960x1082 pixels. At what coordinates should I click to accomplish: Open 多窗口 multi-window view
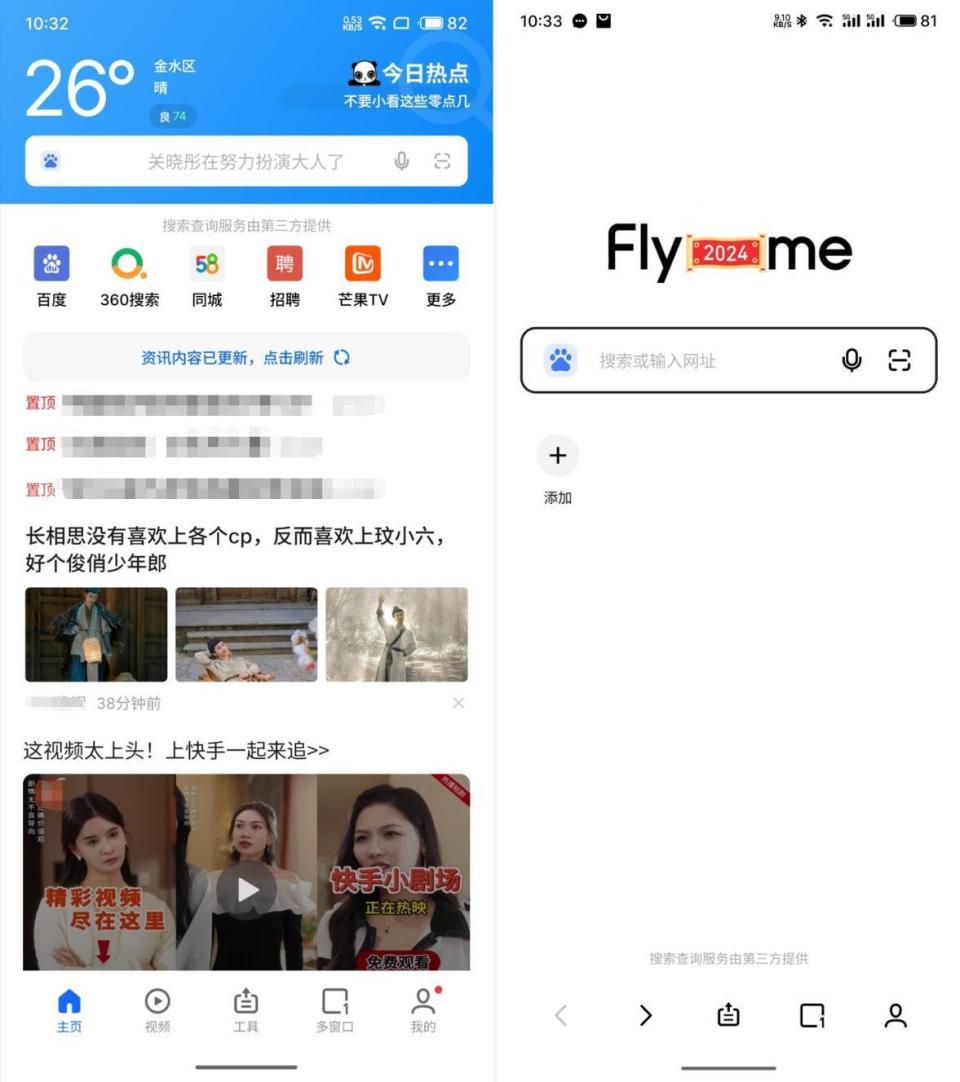click(335, 1010)
